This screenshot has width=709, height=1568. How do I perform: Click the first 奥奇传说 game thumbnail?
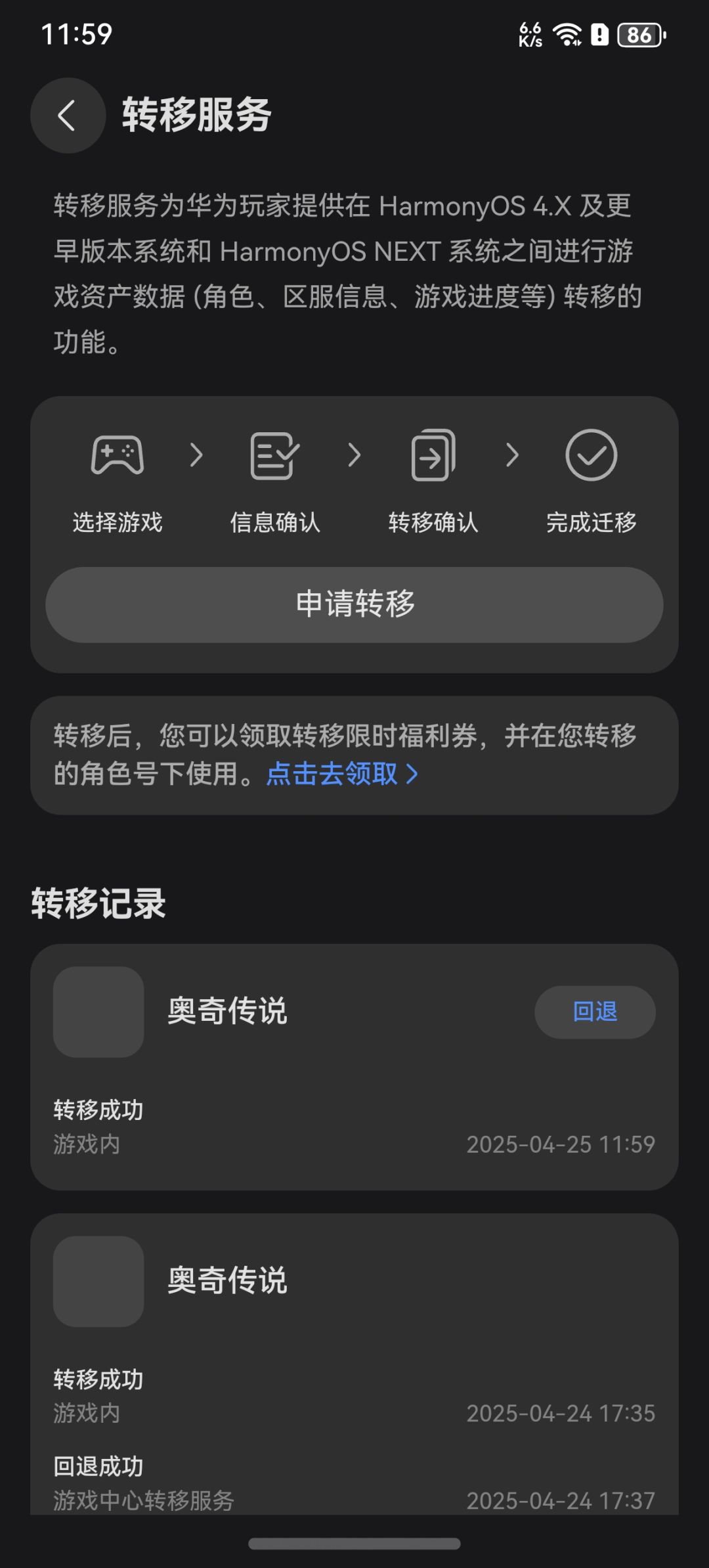[x=98, y=1012]
